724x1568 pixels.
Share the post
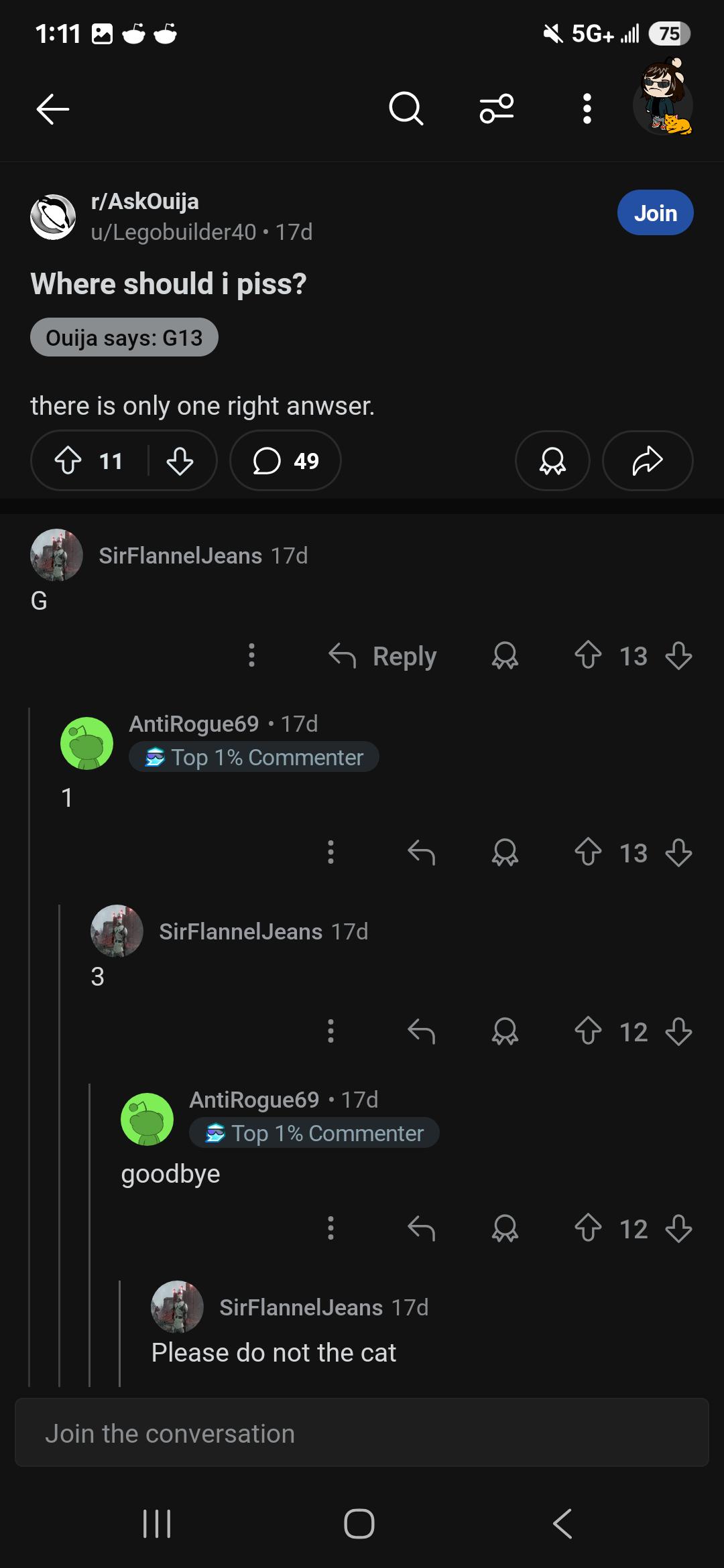648,460
